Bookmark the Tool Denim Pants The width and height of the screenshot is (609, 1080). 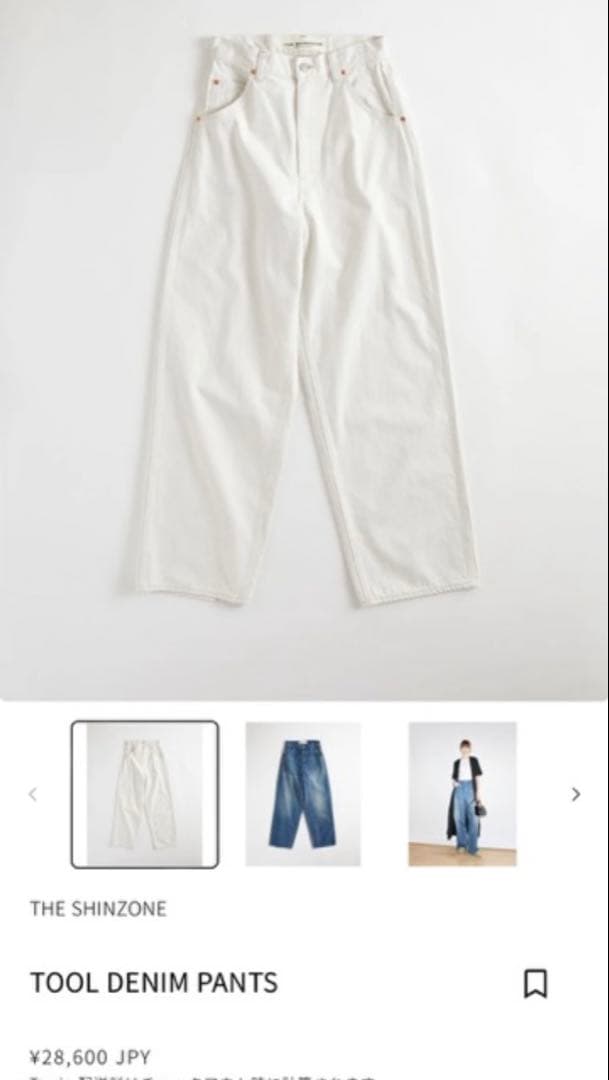click(x=535, y=983)
